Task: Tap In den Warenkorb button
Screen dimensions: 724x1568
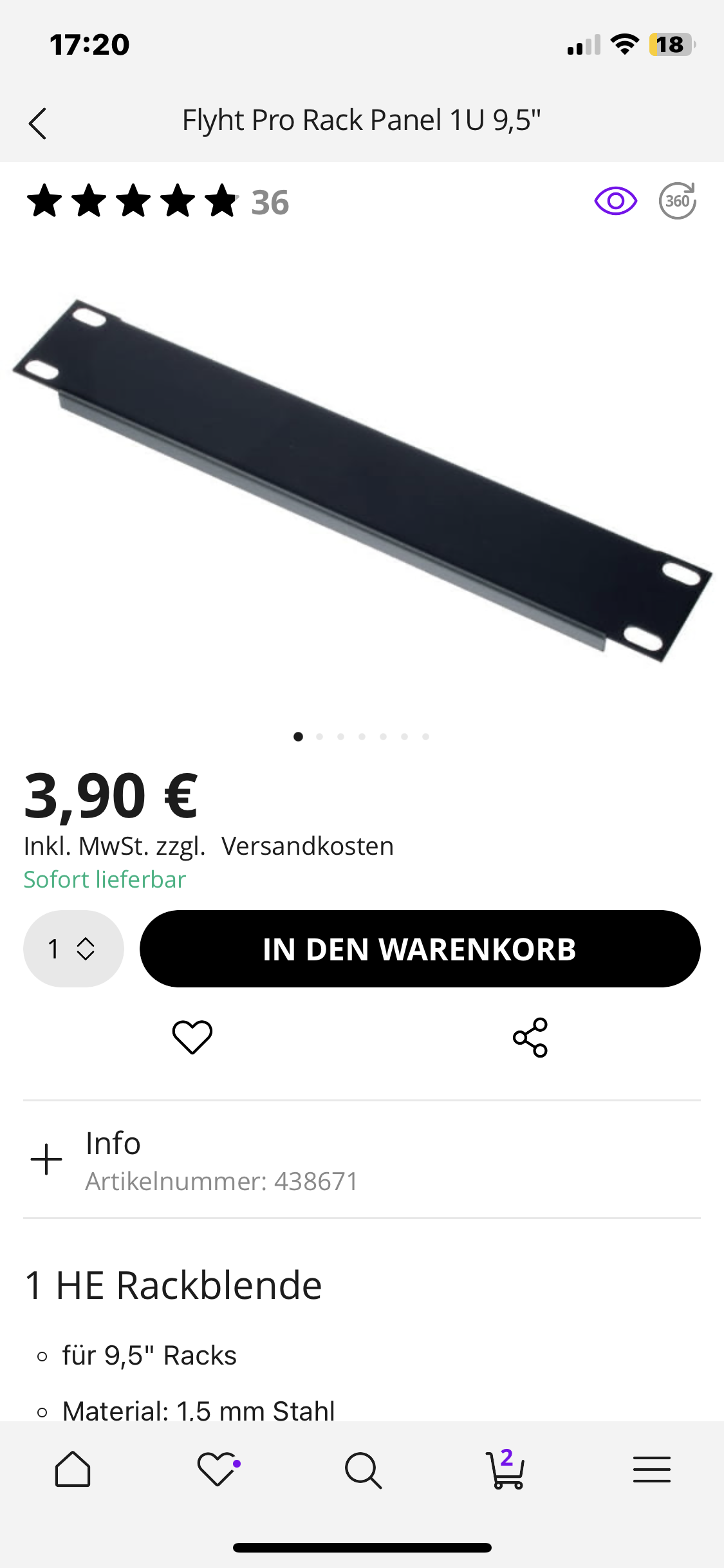Action: 420,948
